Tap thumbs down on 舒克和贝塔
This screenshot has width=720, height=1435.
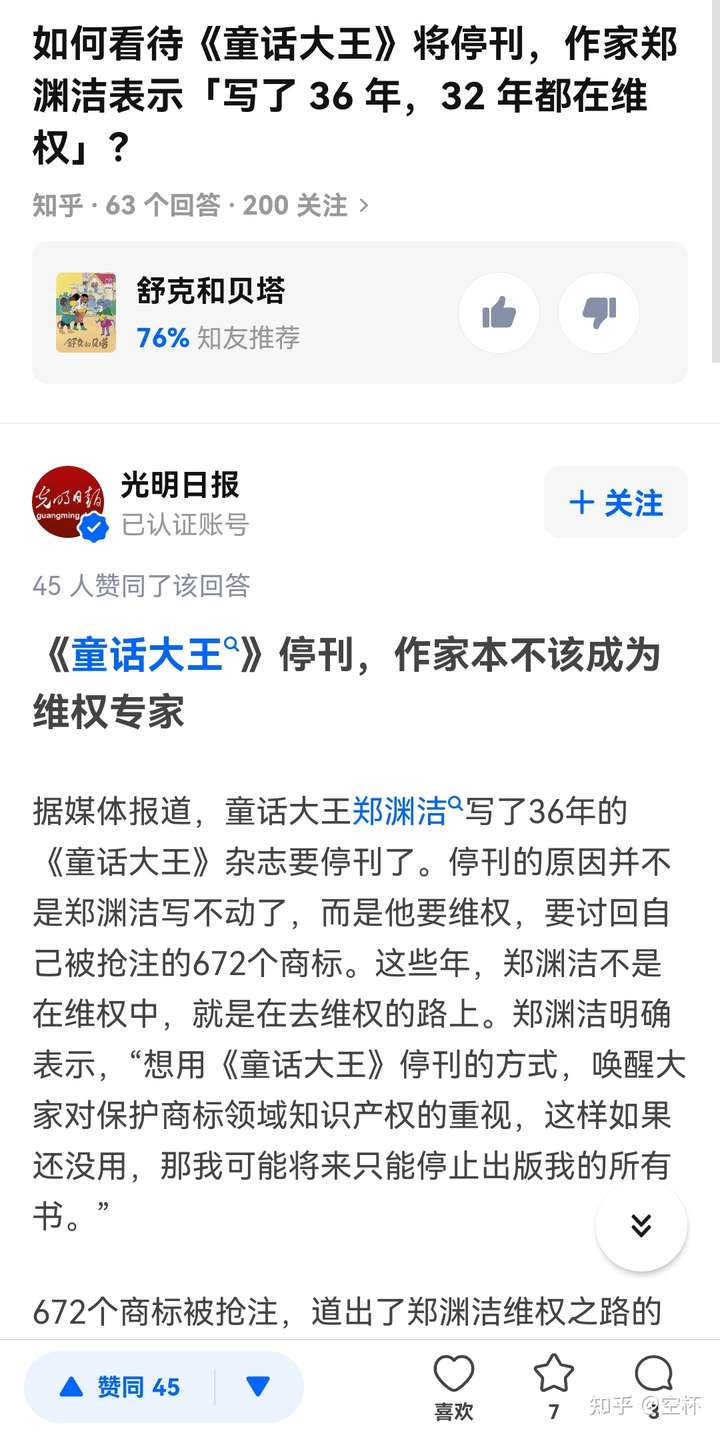pos(598,313)
